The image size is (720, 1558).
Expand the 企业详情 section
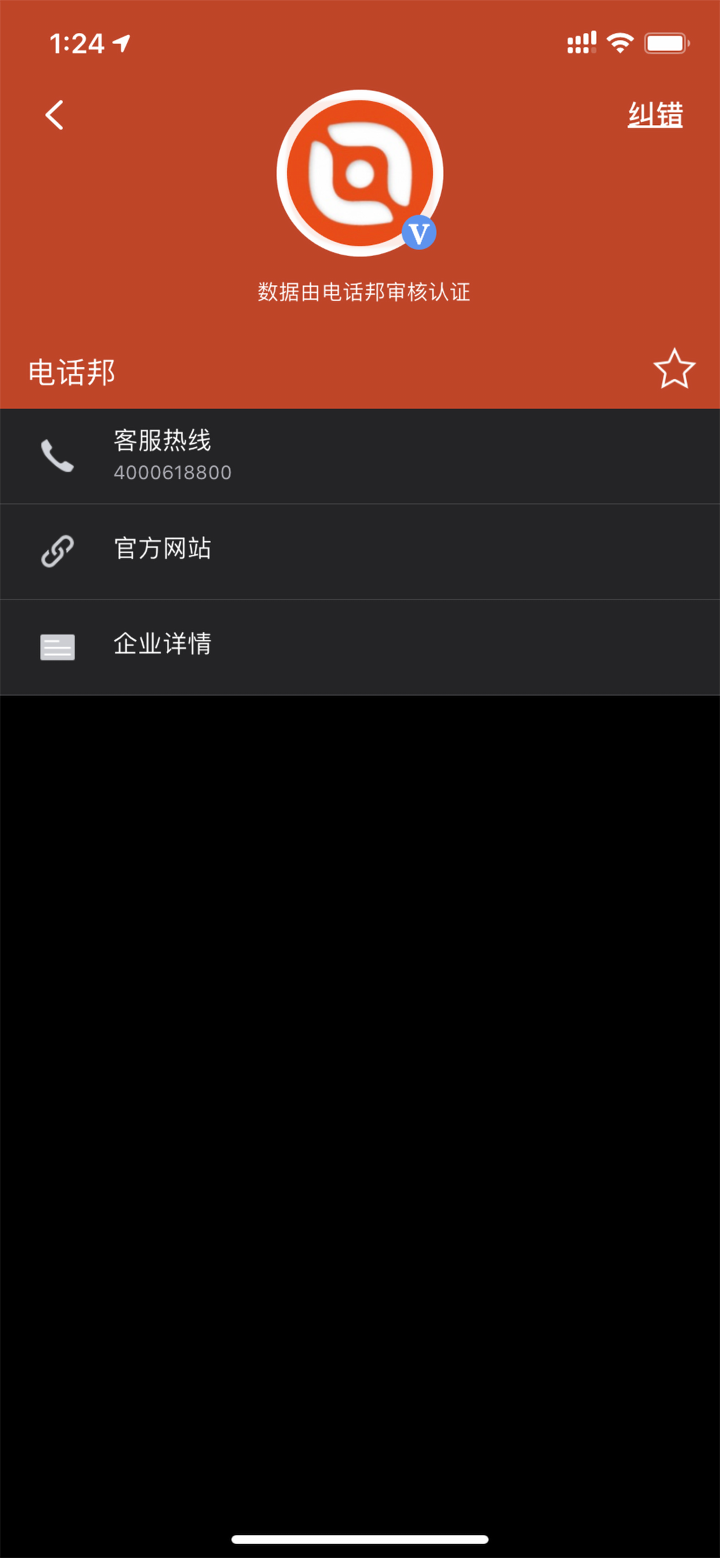coord(360,646)
